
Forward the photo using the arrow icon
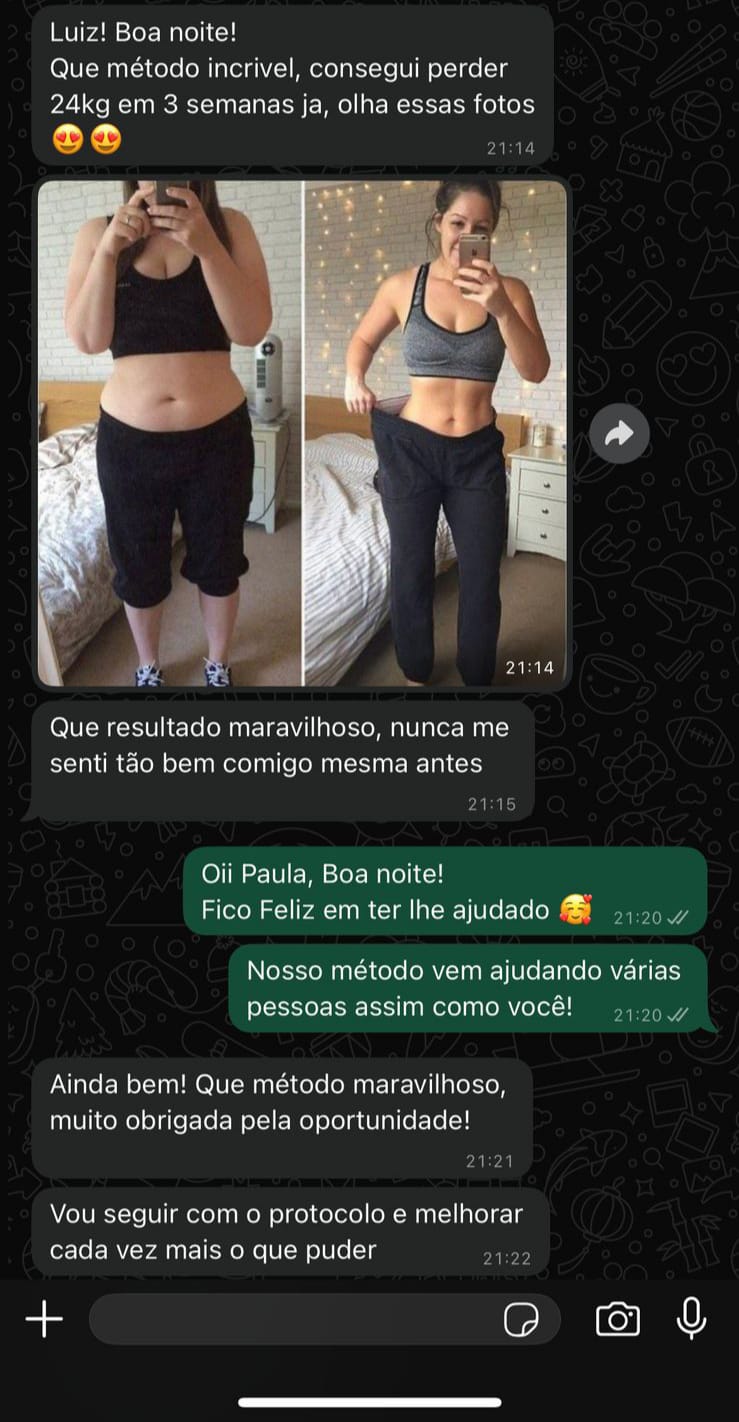tap(620, 432)
